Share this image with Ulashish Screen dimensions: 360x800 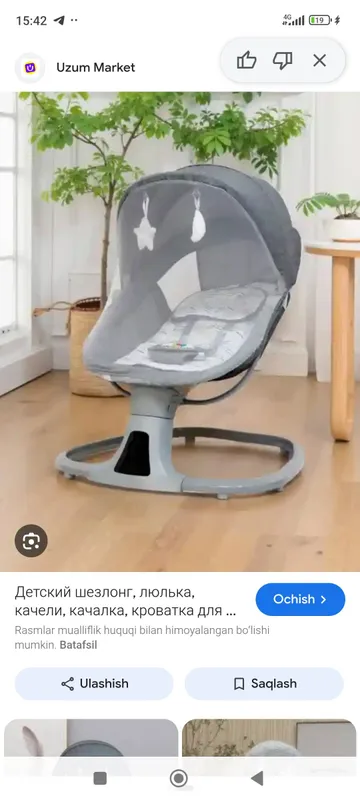94,684
